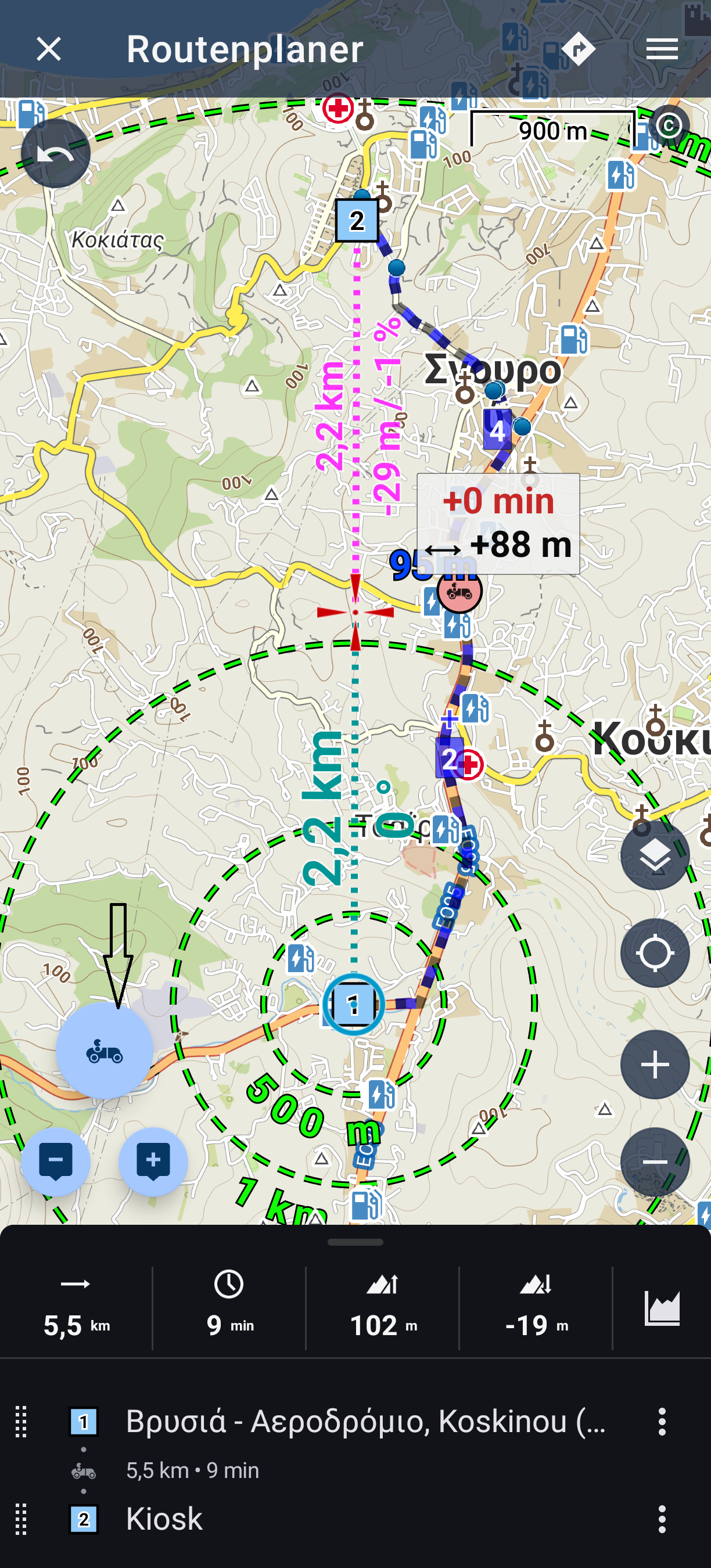Open the map copyright info
Screen dimensions: 711x1568
point(669,126)
